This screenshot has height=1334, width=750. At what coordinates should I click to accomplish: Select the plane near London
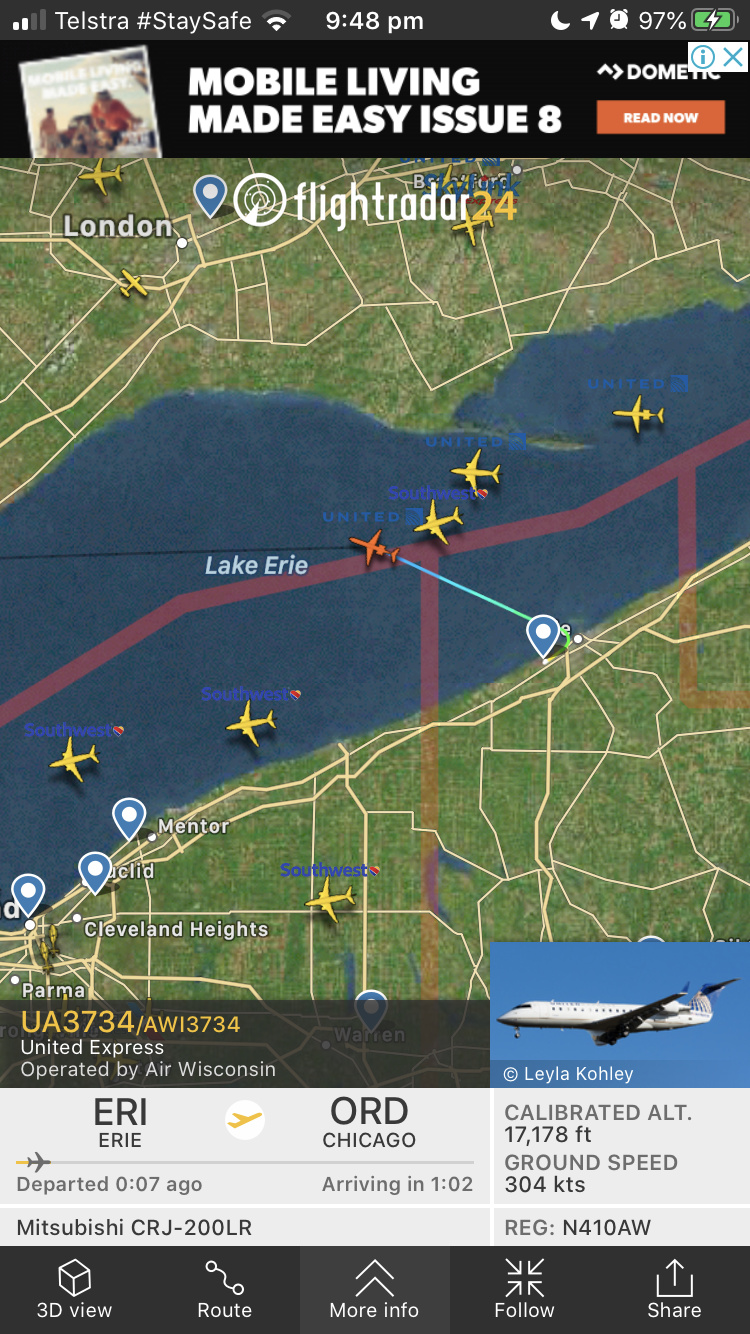(x=132, y=283)
